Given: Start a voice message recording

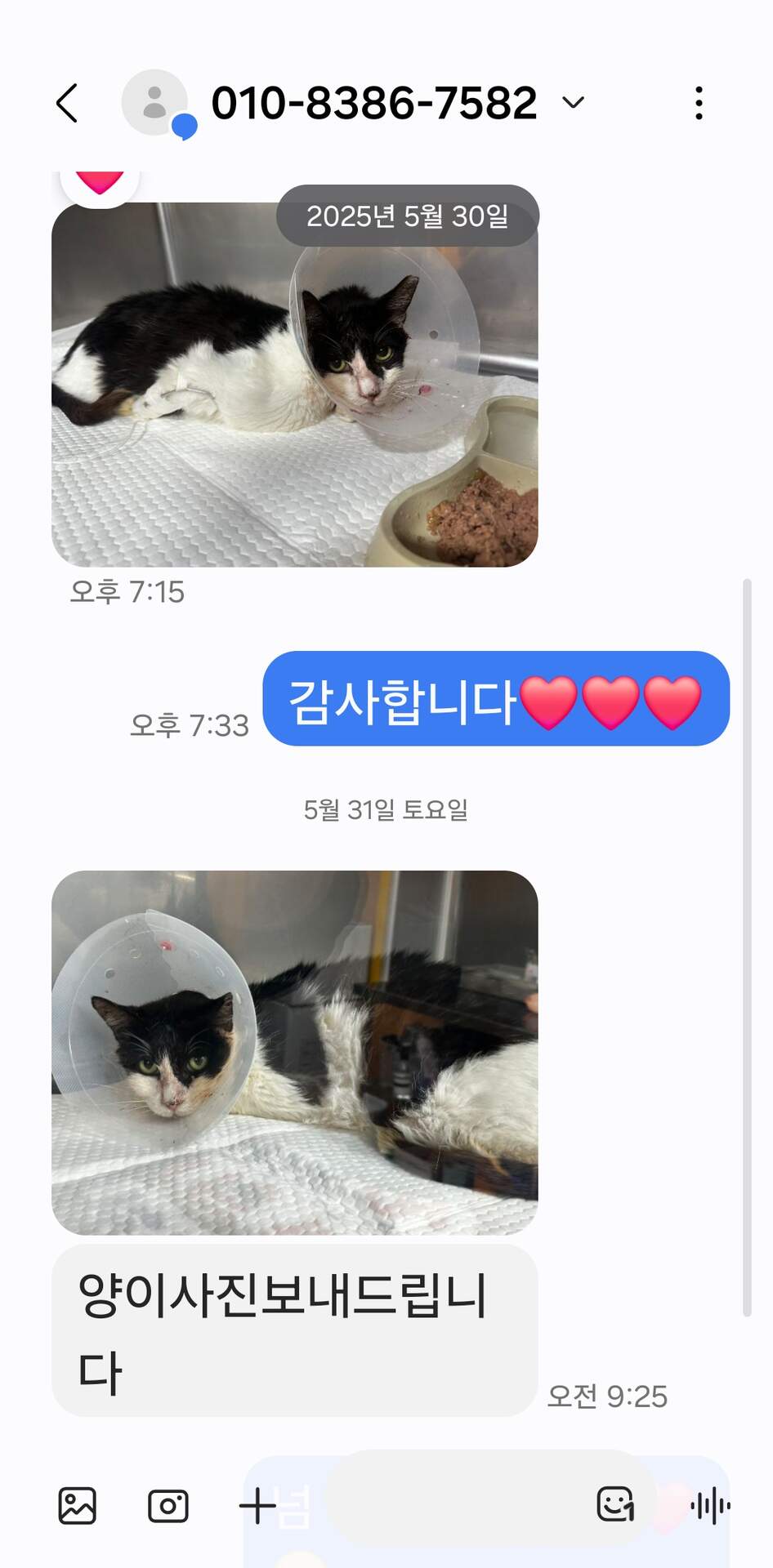Looking at the screenshot, I should [710, 1505].
